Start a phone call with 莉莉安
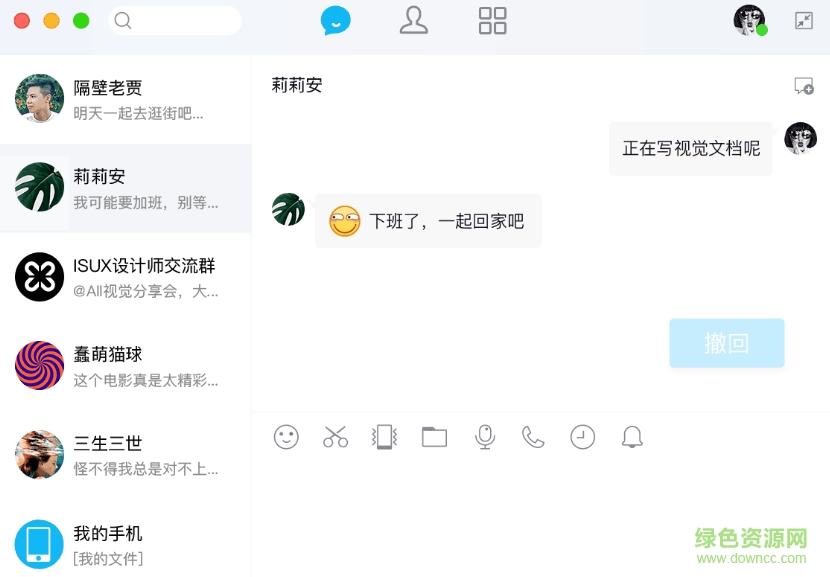The width and height of the screenshot is (830, 577). click(533, 437)
